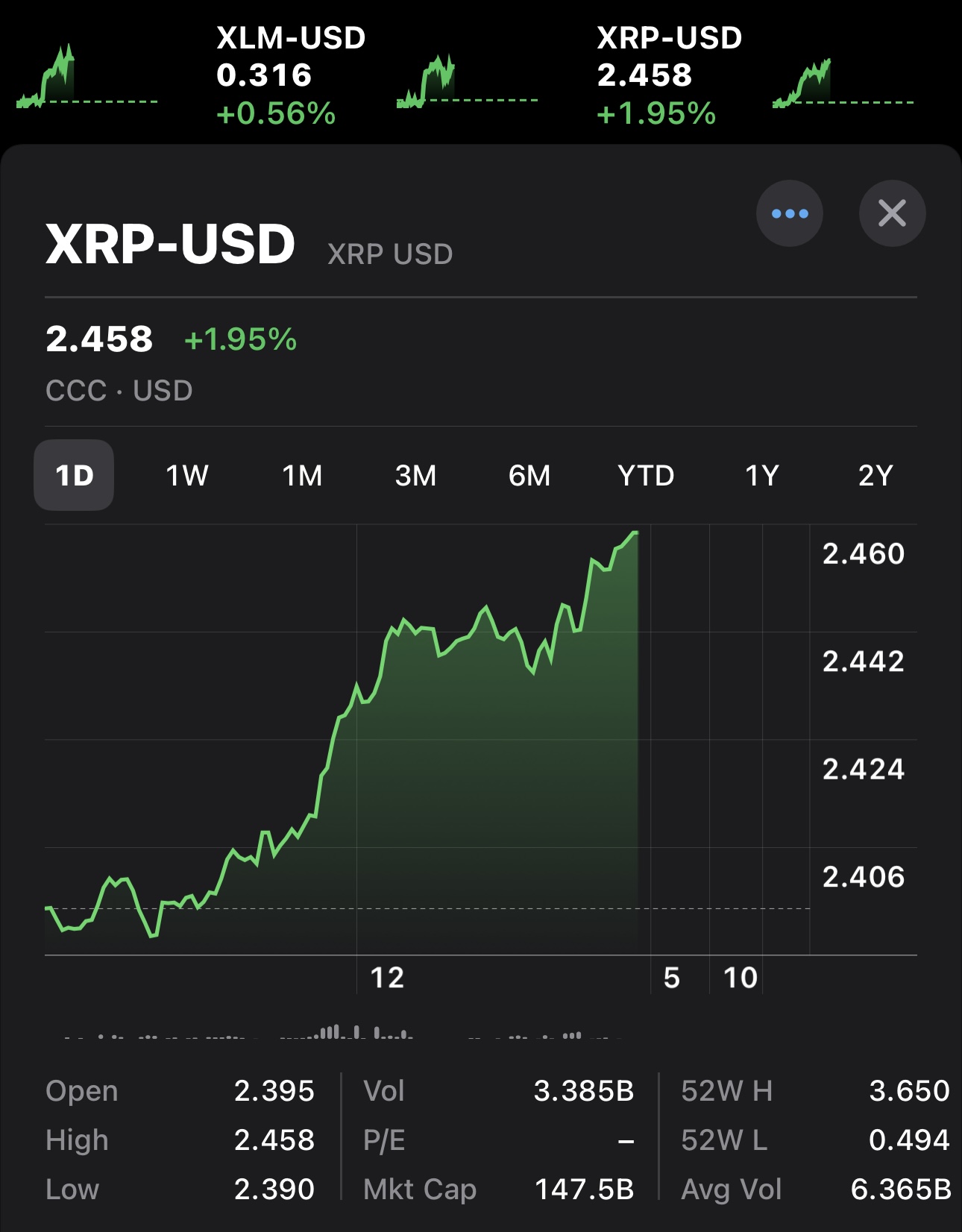
Task: Show the 1M price chart
Action: [302, 475]
